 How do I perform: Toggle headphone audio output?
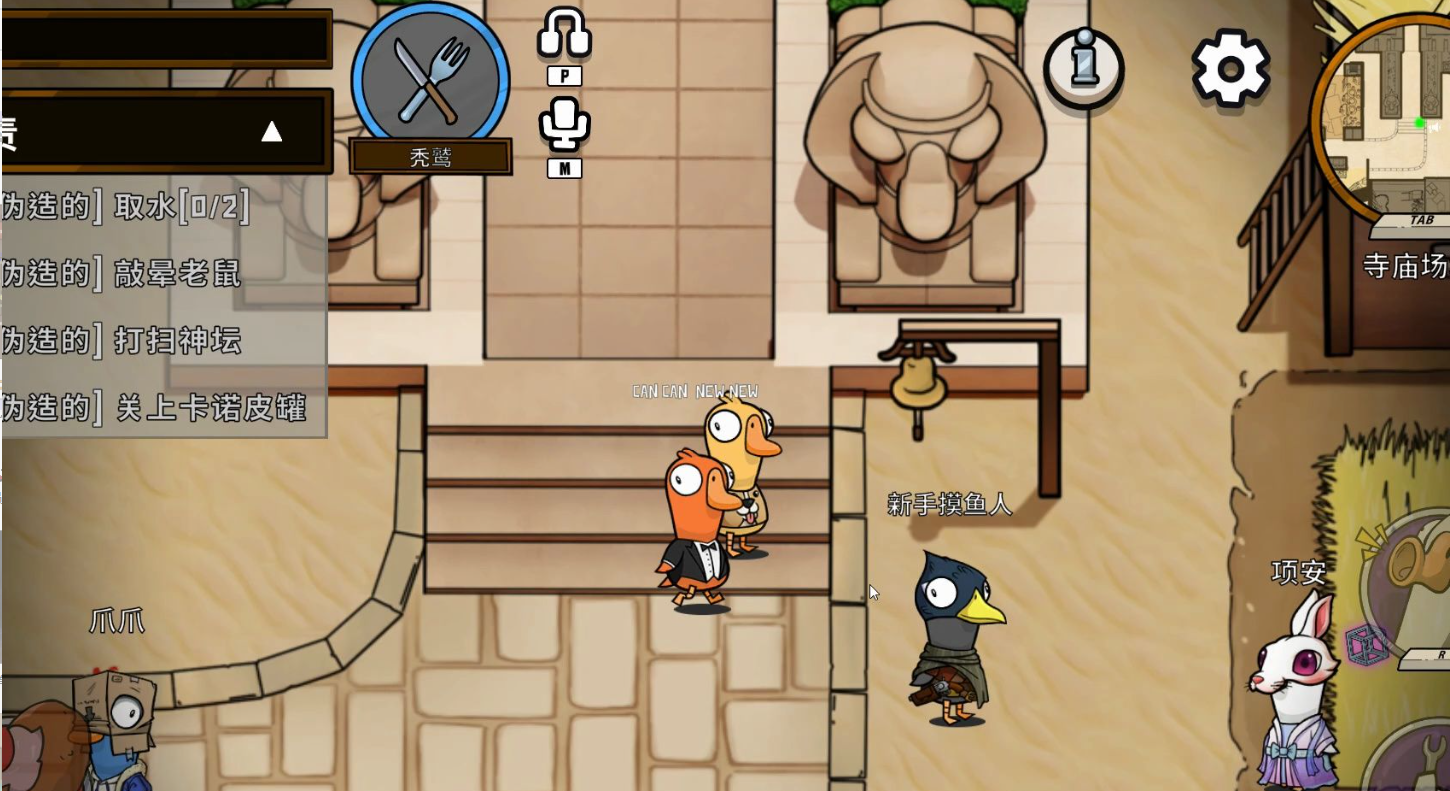564,37
